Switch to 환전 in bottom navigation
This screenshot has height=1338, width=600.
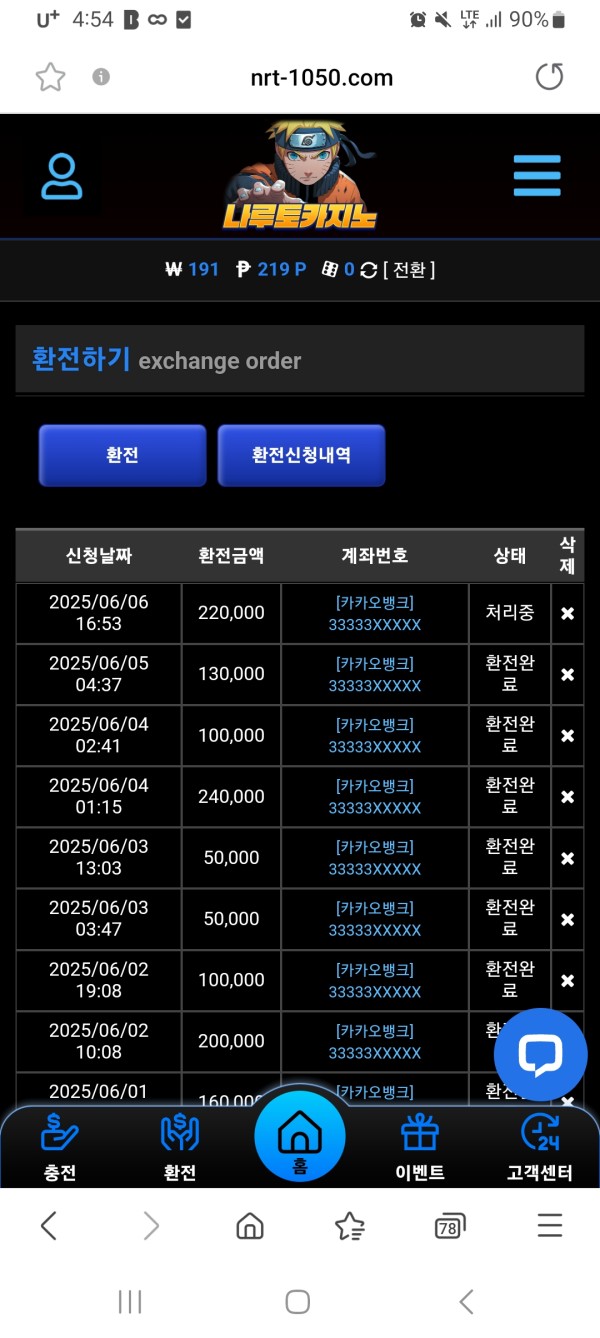point(180,1148)
